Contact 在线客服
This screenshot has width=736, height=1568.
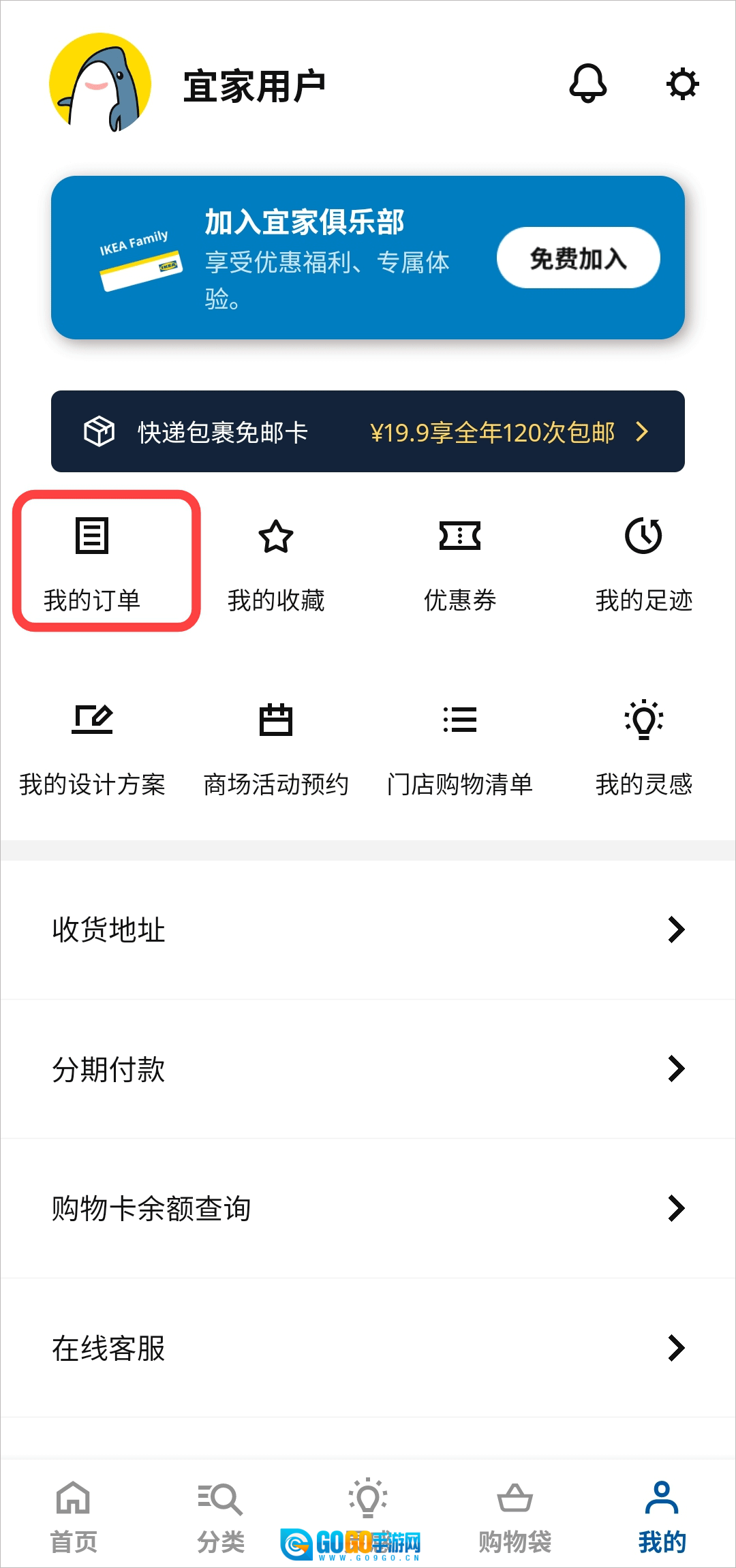click(x=368, y=1347)
